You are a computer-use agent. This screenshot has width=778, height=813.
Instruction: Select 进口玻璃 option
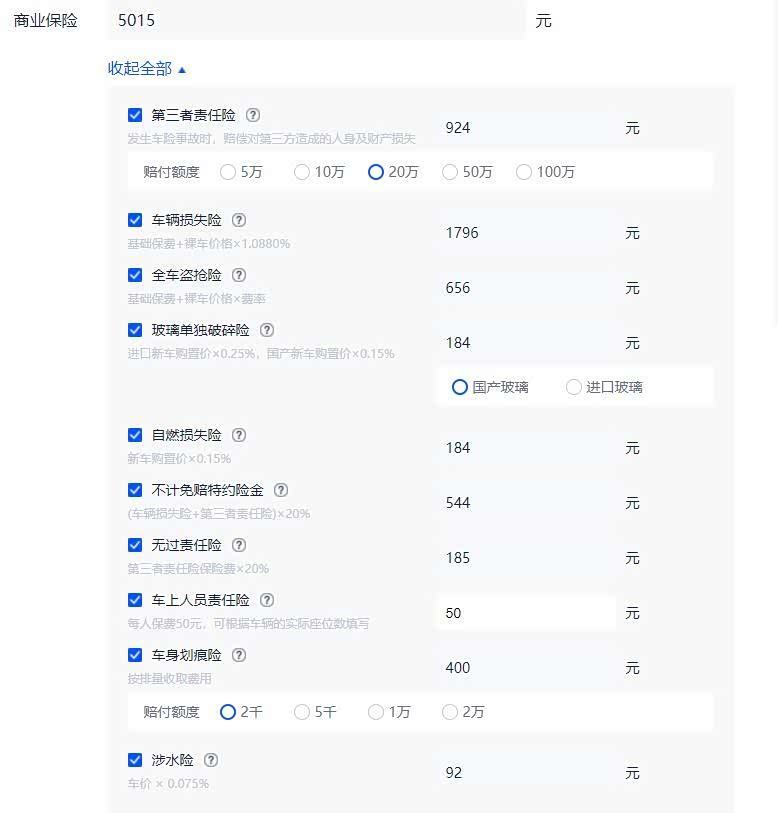[x=574, y=387]
